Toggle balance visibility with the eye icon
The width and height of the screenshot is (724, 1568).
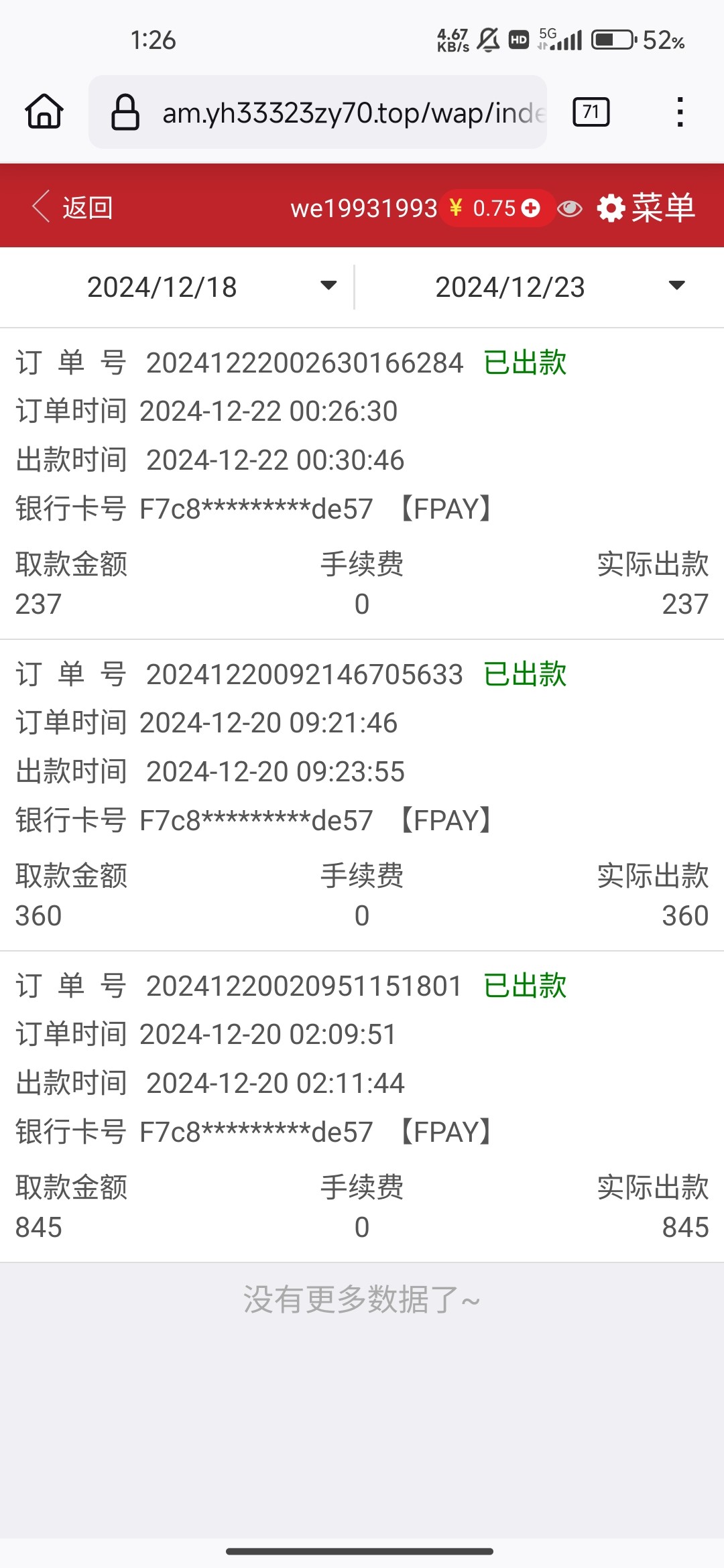(570, 208)
